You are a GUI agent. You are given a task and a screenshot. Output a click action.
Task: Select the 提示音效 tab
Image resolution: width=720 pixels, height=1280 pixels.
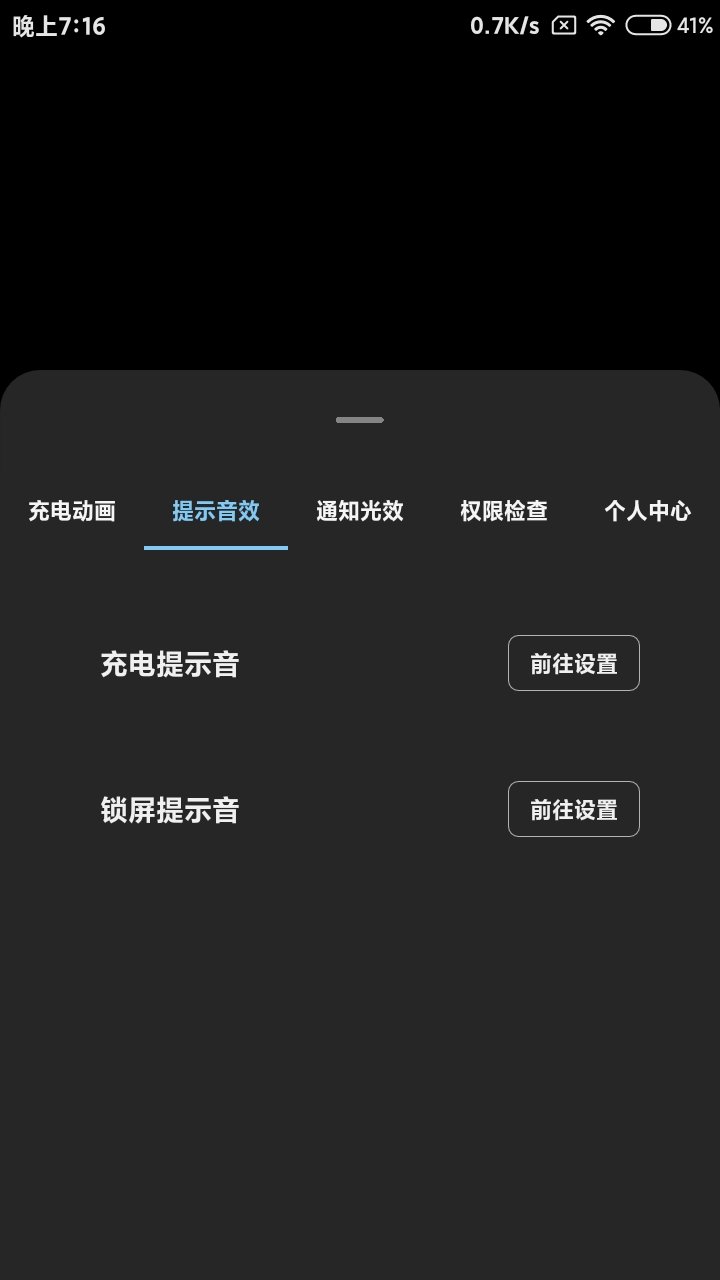(x=216, y=511)
